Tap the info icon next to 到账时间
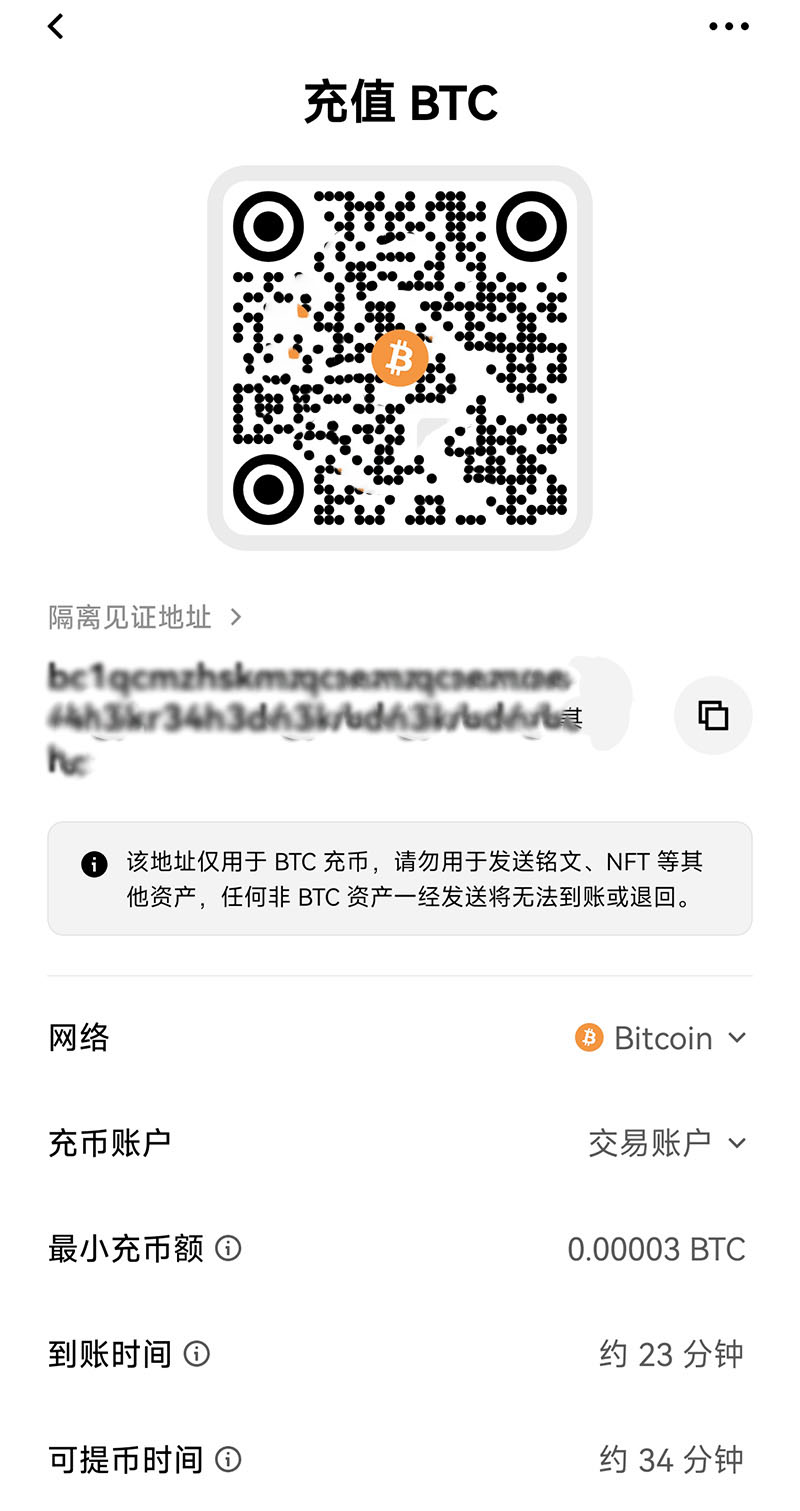 pyautogui.click(x=197, y=1354)
